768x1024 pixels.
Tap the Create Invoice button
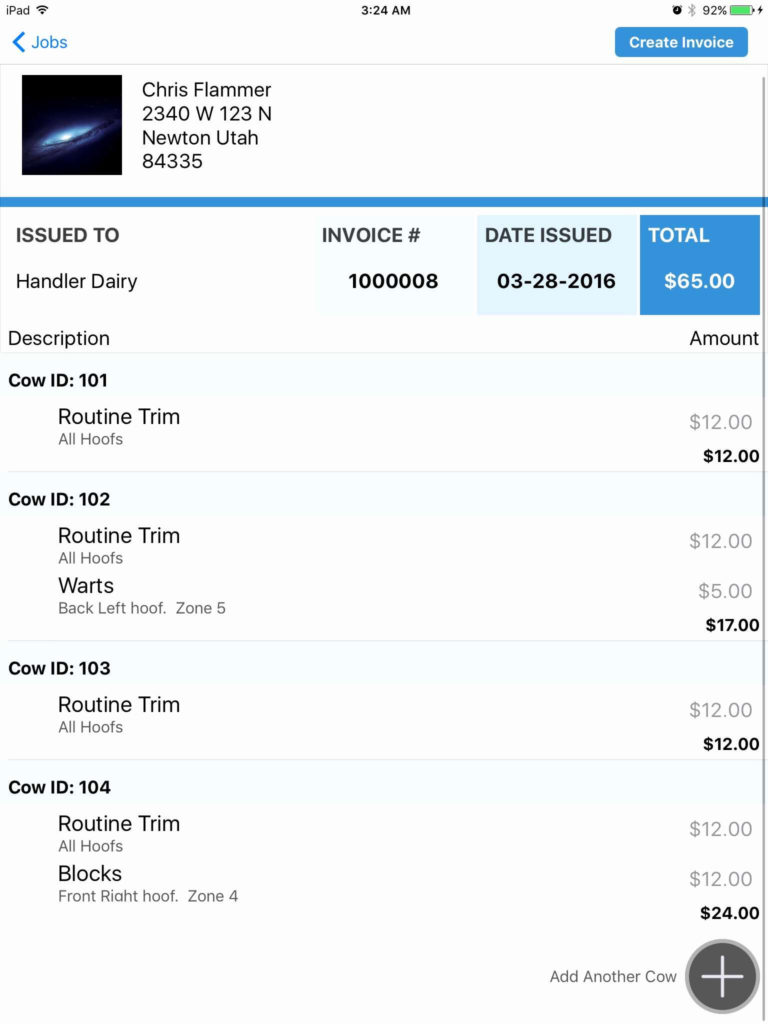click(681, 42)
